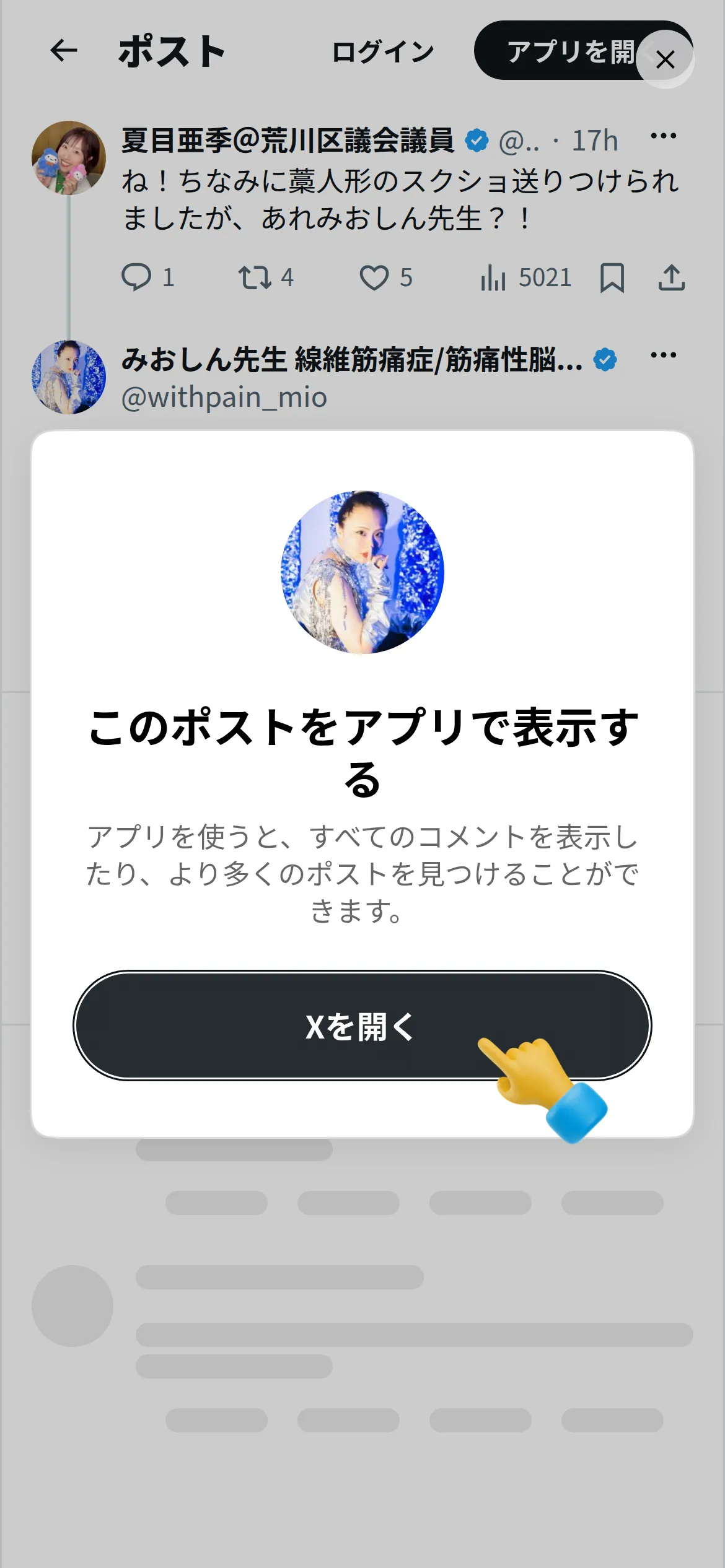The width and height of the screenshot is (725, 1568).
Task: Open 夏目亜季's profile avatar
Action: [69, 158]
